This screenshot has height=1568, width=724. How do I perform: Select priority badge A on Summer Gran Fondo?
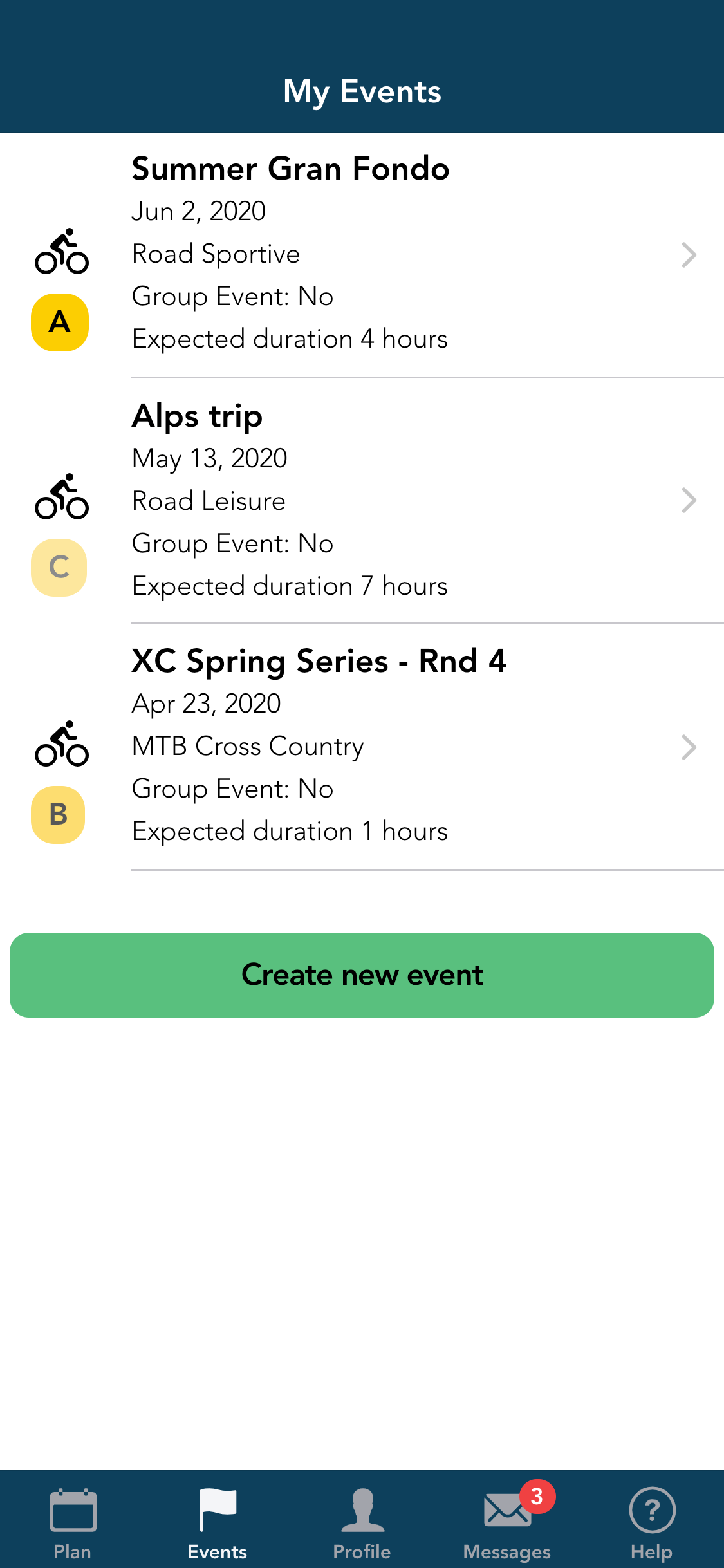pyautogui.click(x=59, y=322)
